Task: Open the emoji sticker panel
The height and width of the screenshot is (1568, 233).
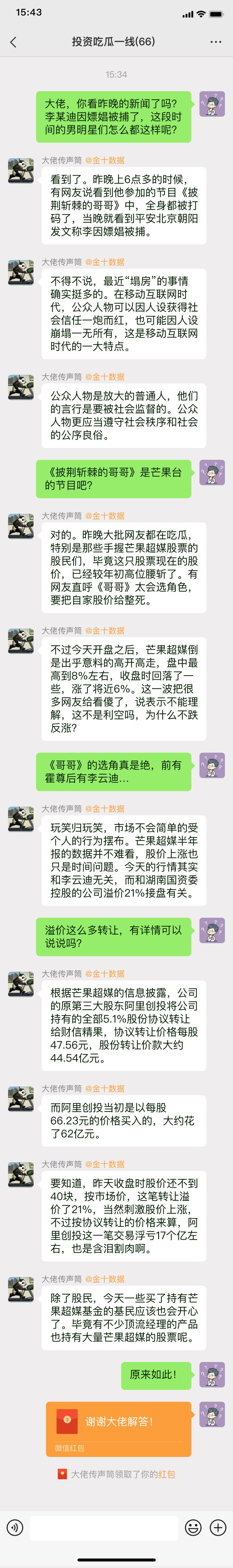Action: [193, 1527]
